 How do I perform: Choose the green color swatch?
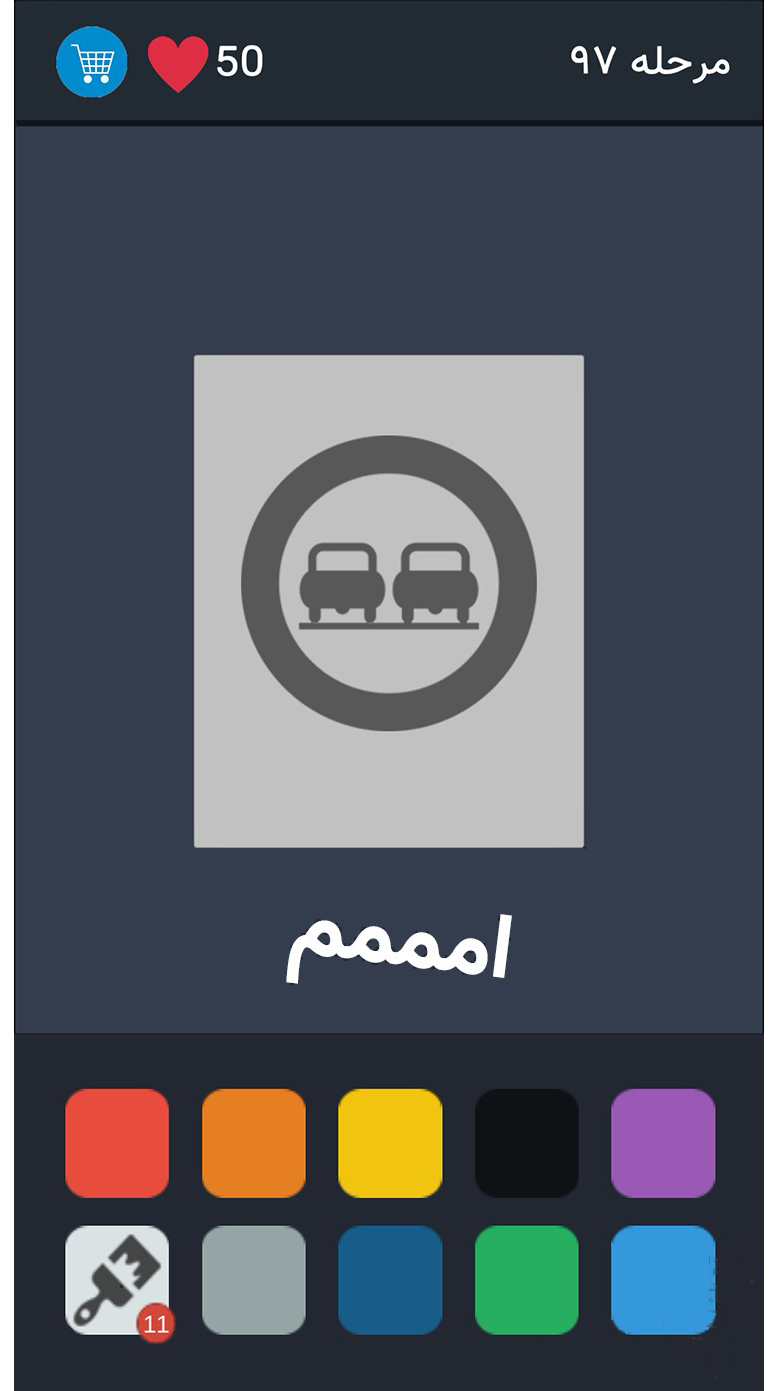coord(527,1280)
